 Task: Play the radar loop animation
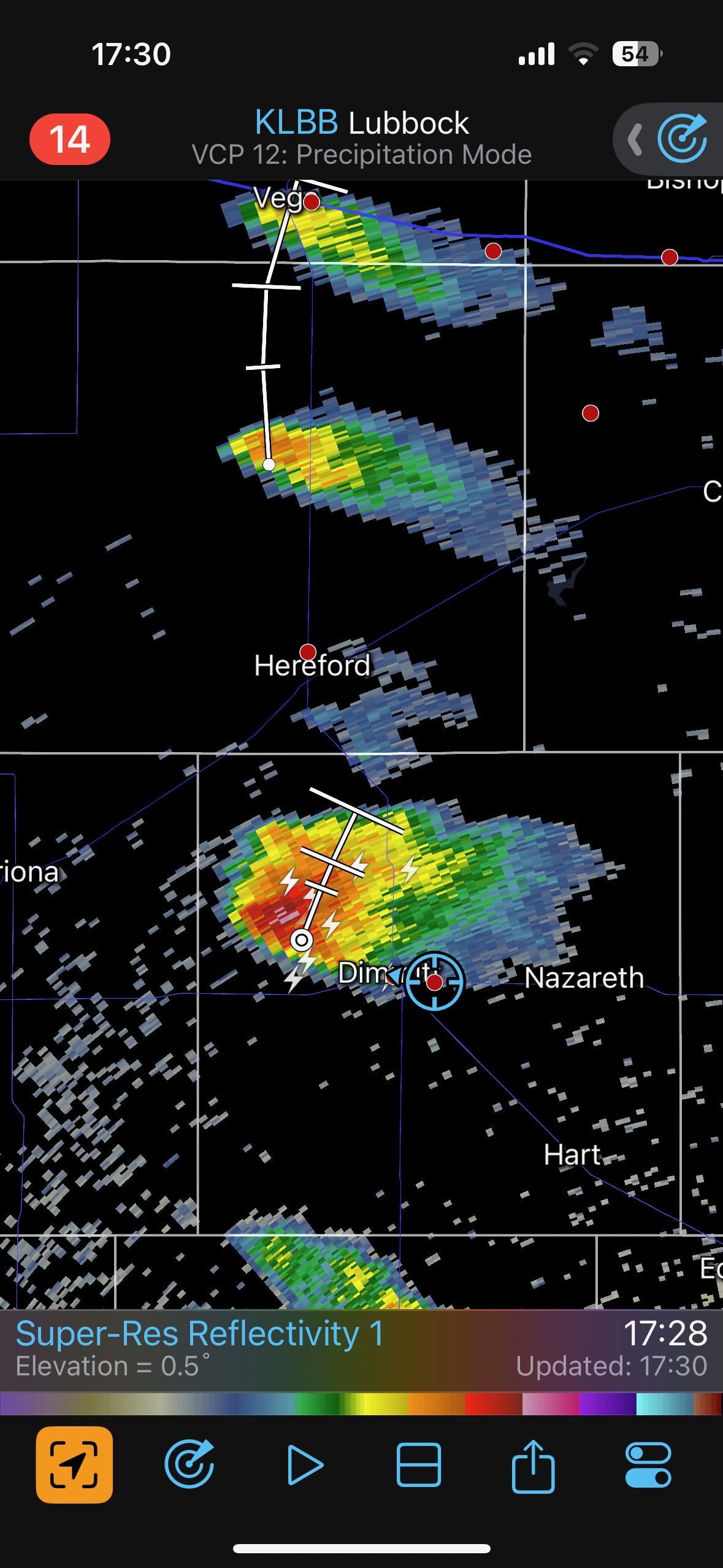pyautogui.click(x=305, y=1465)
